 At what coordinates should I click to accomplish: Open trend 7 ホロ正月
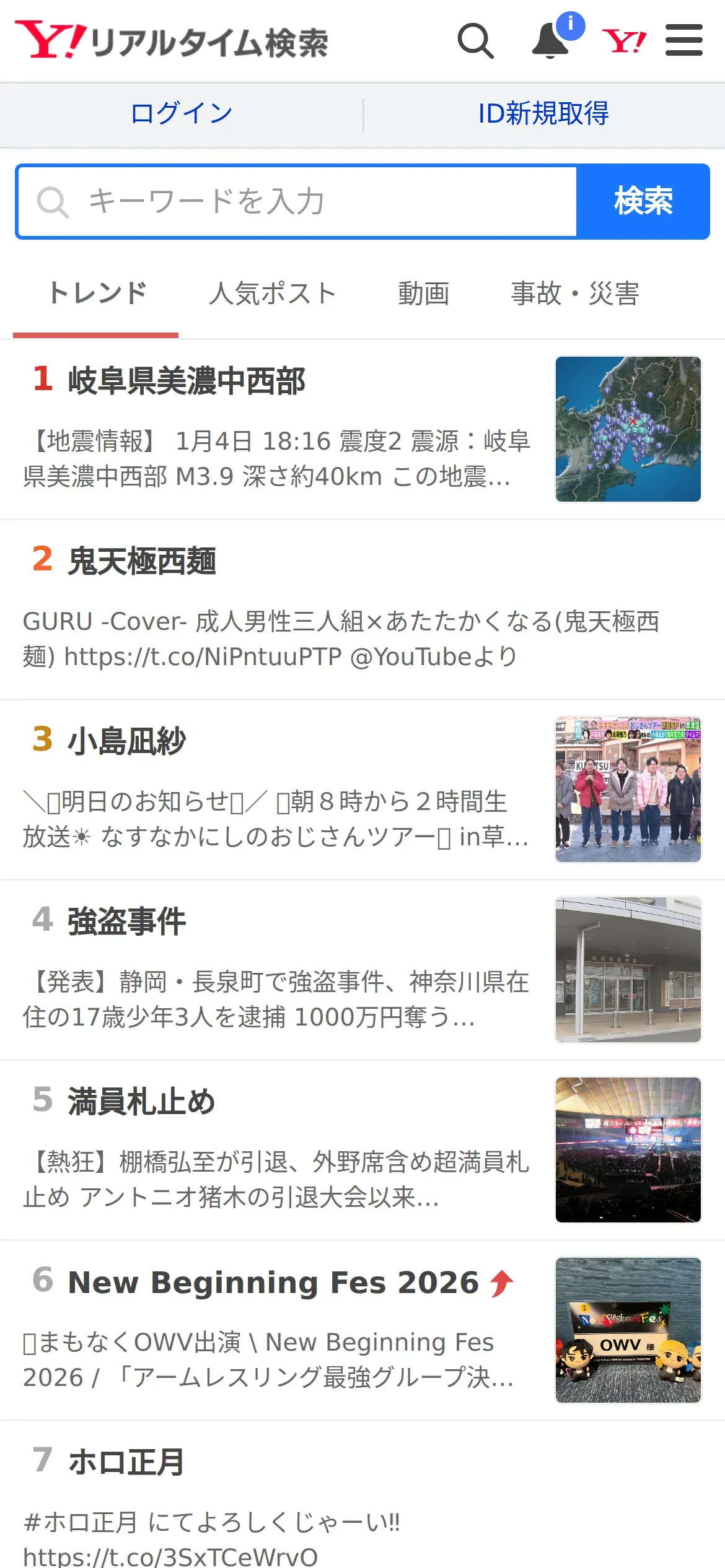pos(362,1495)
